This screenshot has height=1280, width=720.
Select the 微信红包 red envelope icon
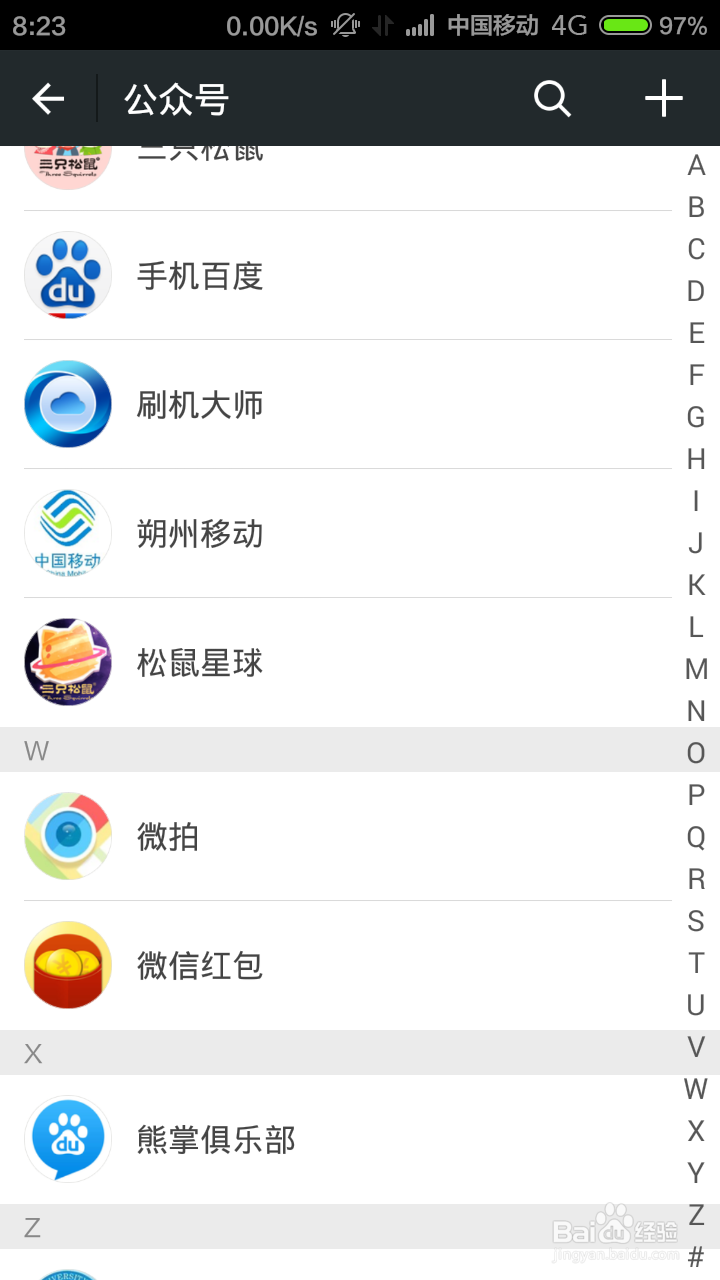[67, 965]
